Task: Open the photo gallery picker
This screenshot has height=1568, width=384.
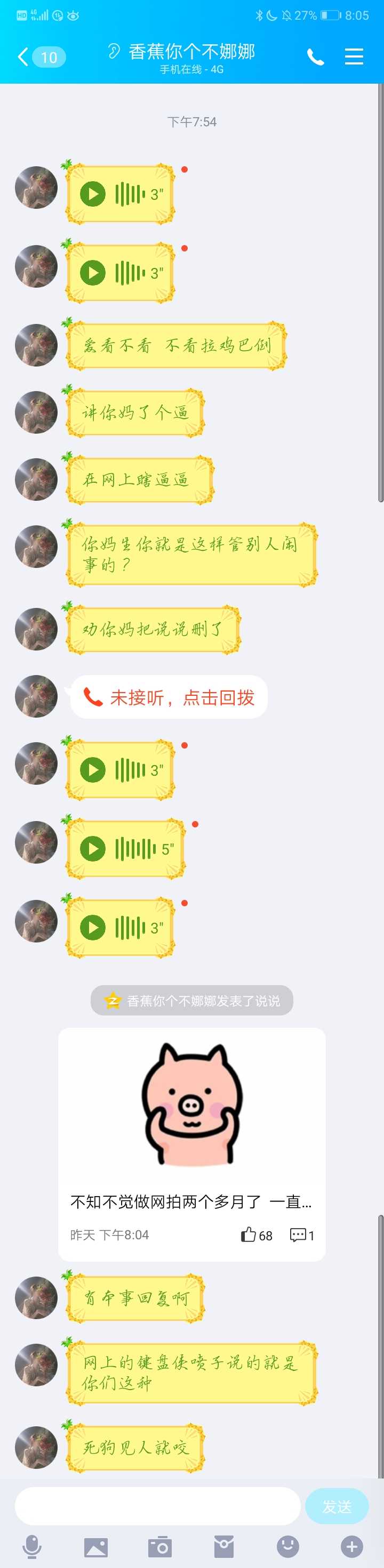Action: click(x=95, y=1547)
